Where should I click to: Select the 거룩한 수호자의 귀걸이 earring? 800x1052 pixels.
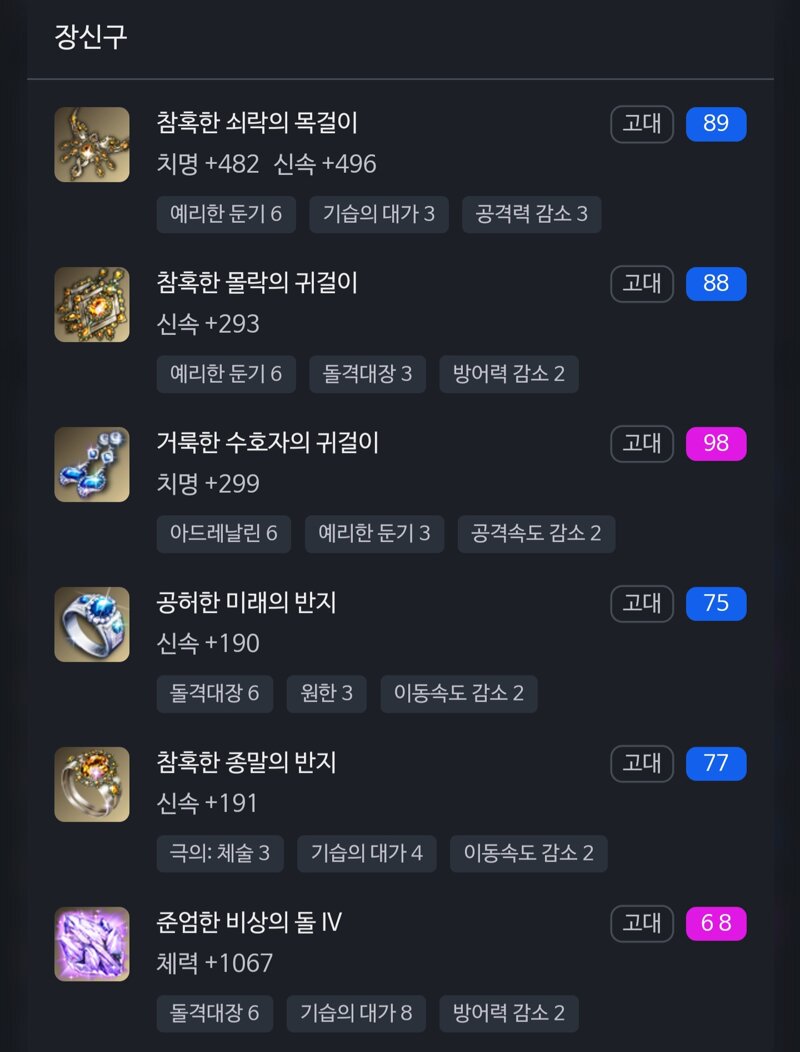coord(268,443)
